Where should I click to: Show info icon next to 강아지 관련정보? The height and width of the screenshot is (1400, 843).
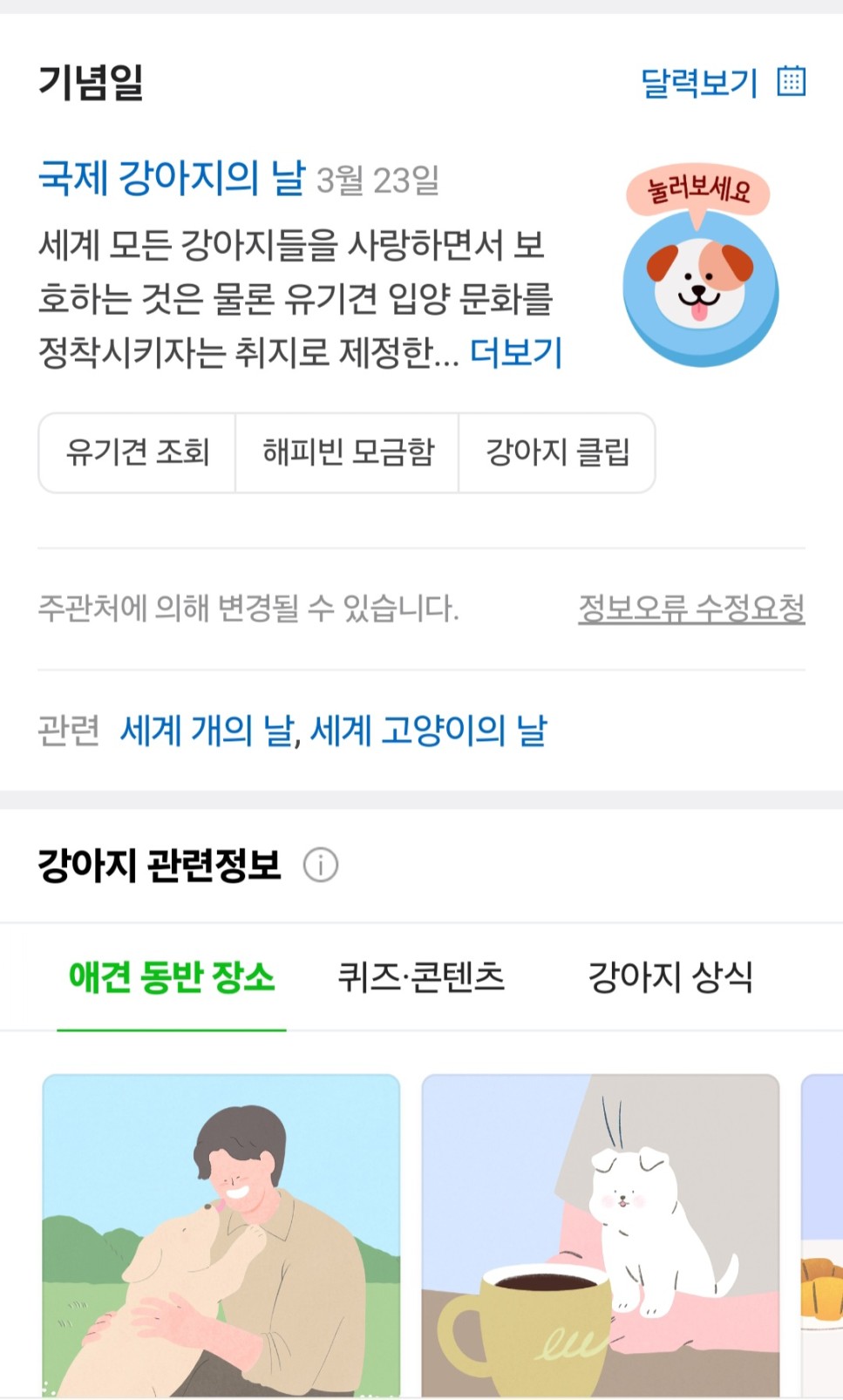coord(320,866)
